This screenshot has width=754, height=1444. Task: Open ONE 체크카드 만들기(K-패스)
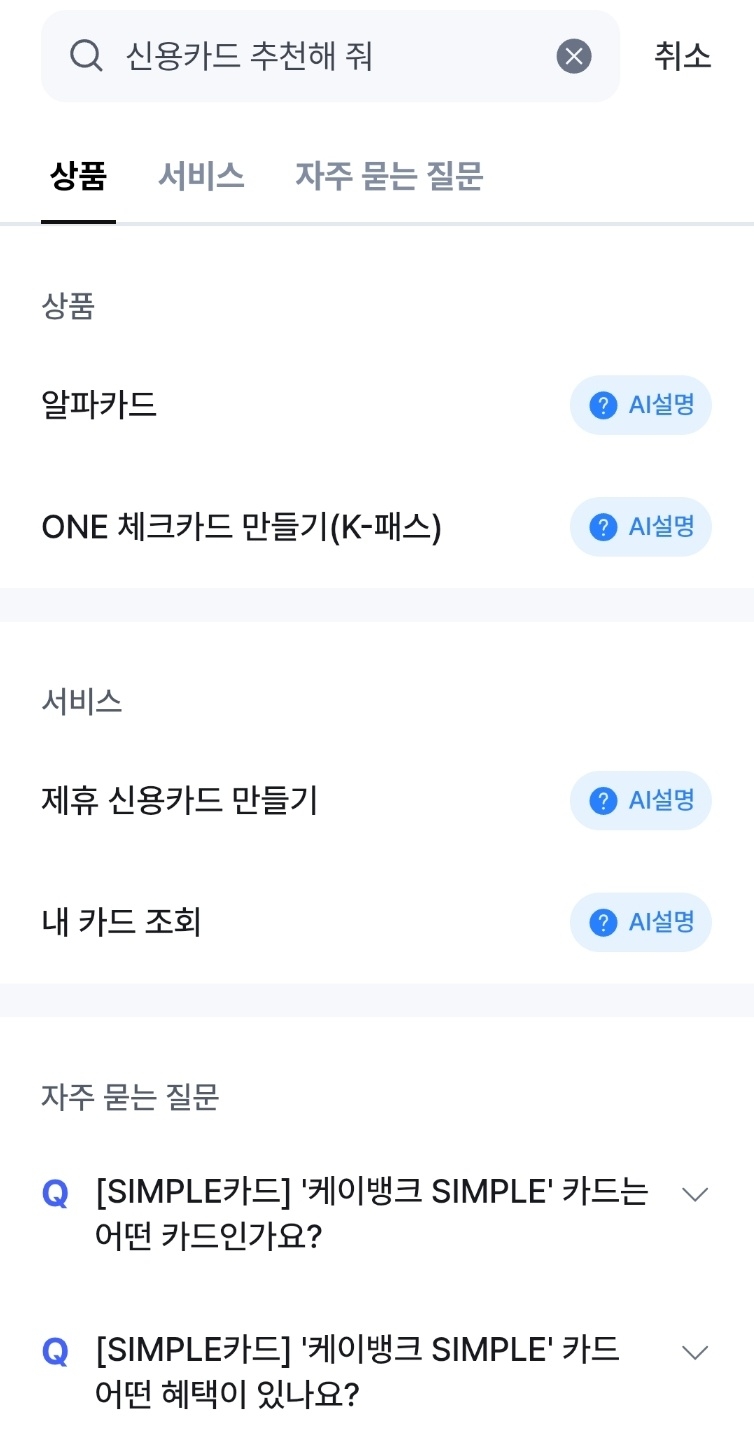(x=241, y=527)
